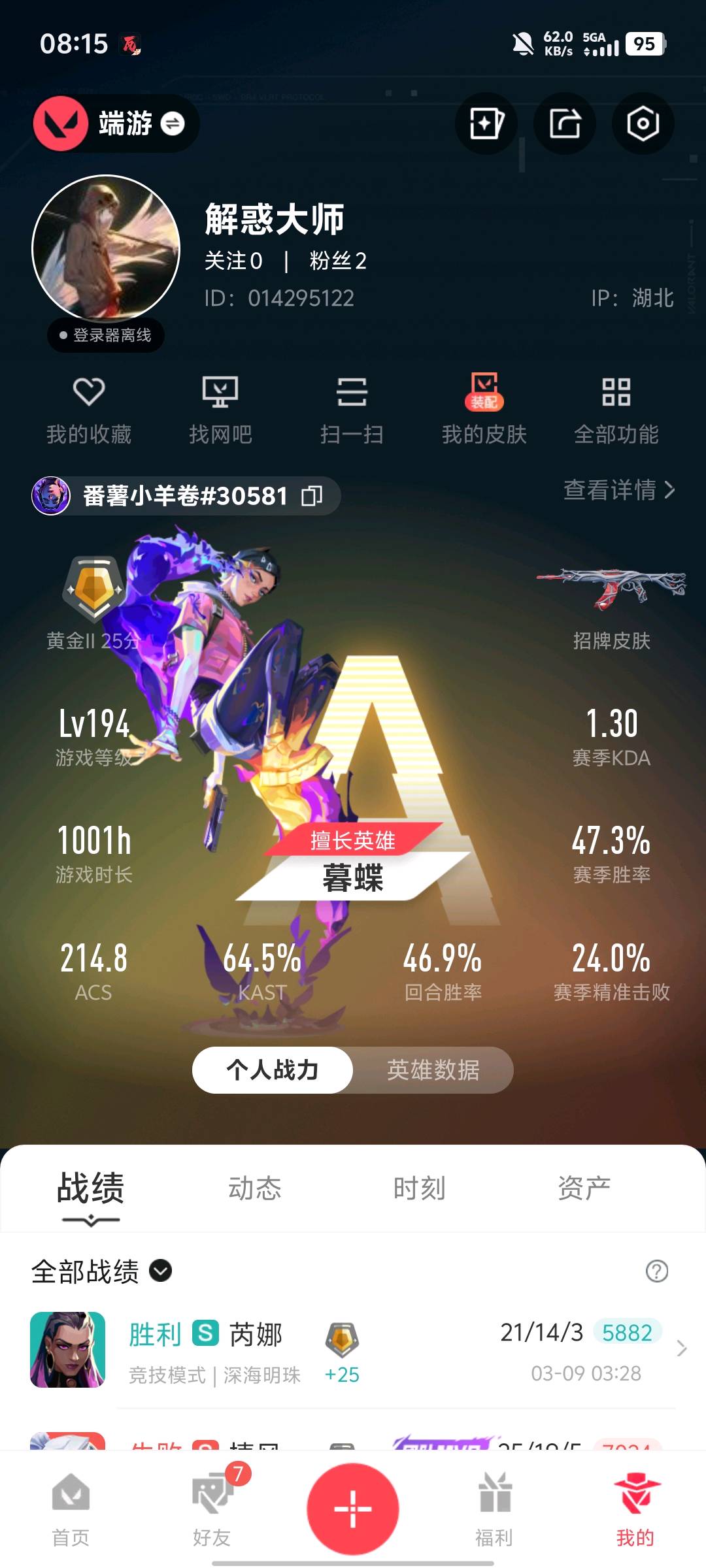Open the 胜利 芮娜 match record
Viewport: 706px width, 1568px height.
(x=353, y=1350)
